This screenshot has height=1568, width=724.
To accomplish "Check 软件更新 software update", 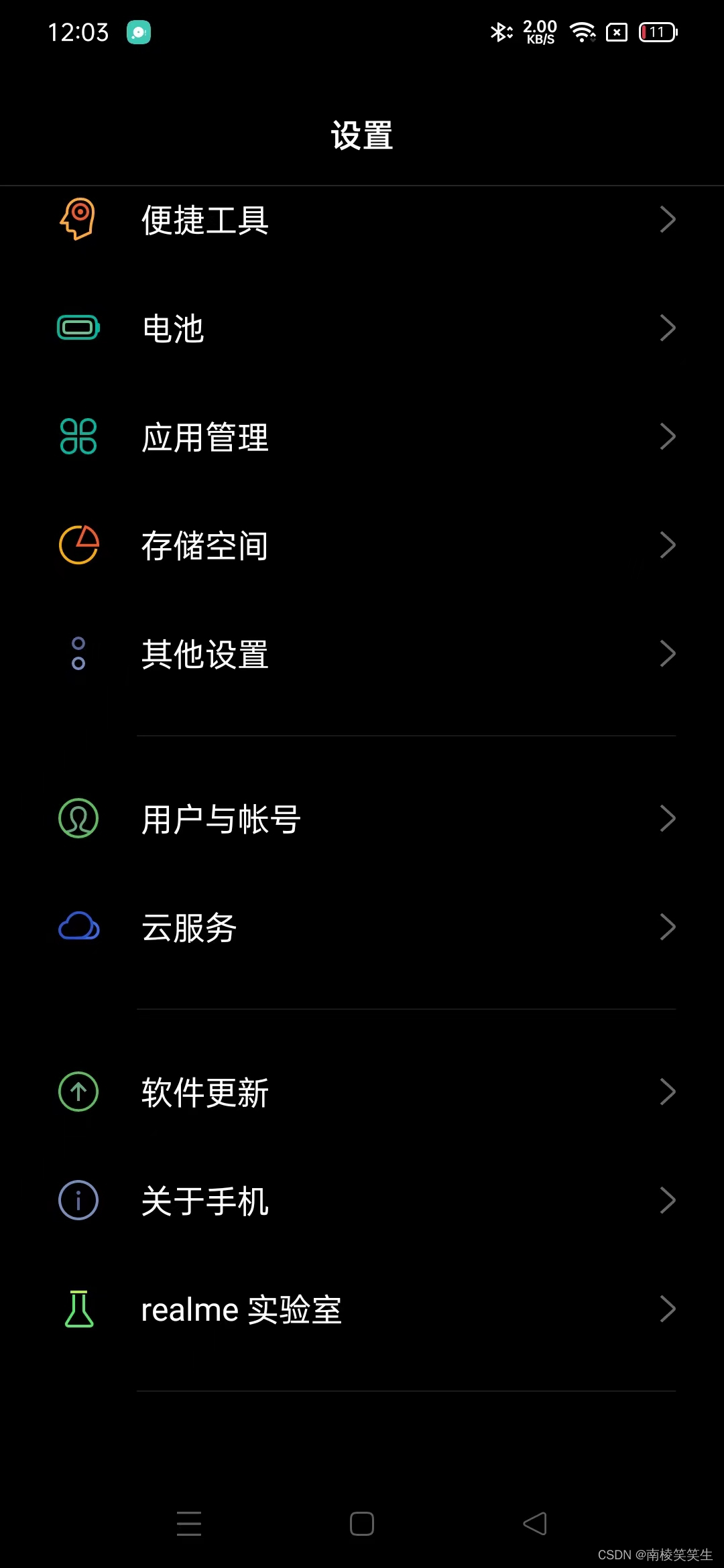I will [x=362, y=1092].
